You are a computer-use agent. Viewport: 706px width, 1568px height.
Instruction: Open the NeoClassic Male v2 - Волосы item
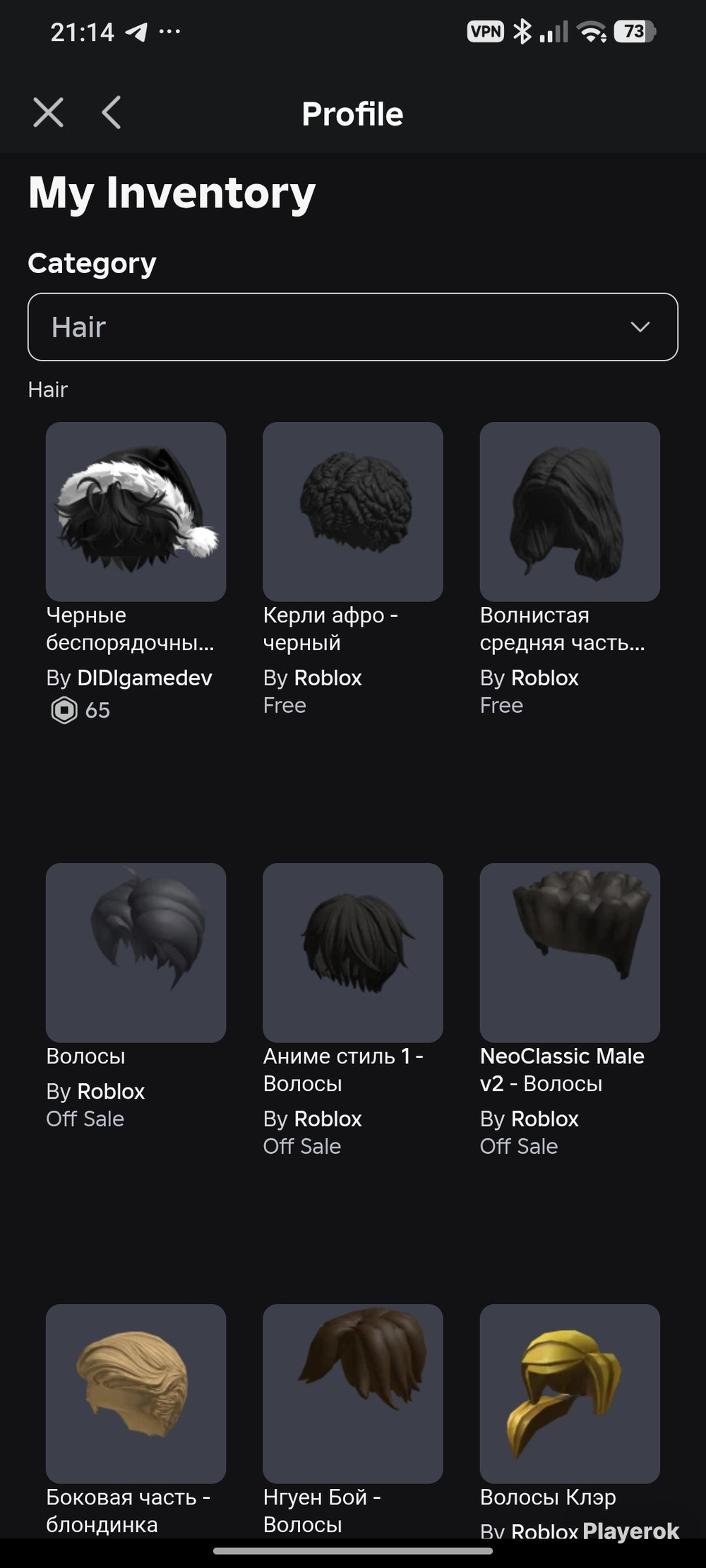click(x=570, y=953)
